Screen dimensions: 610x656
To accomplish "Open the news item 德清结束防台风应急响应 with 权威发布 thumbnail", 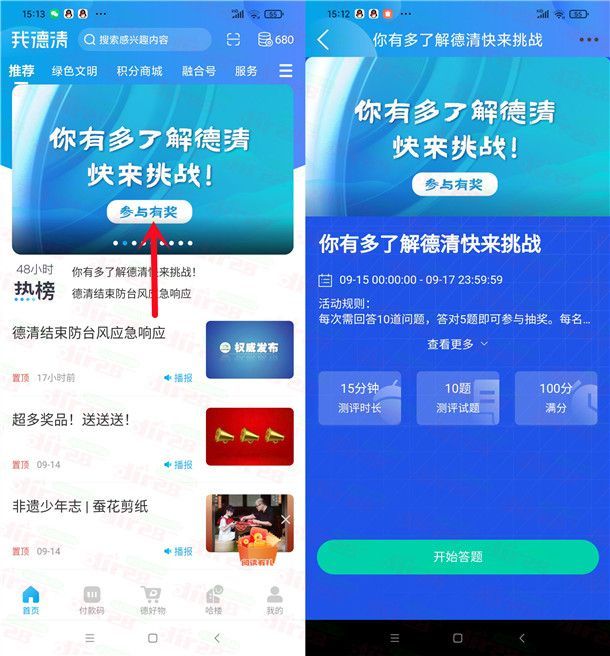I will (x=88, y=333).
